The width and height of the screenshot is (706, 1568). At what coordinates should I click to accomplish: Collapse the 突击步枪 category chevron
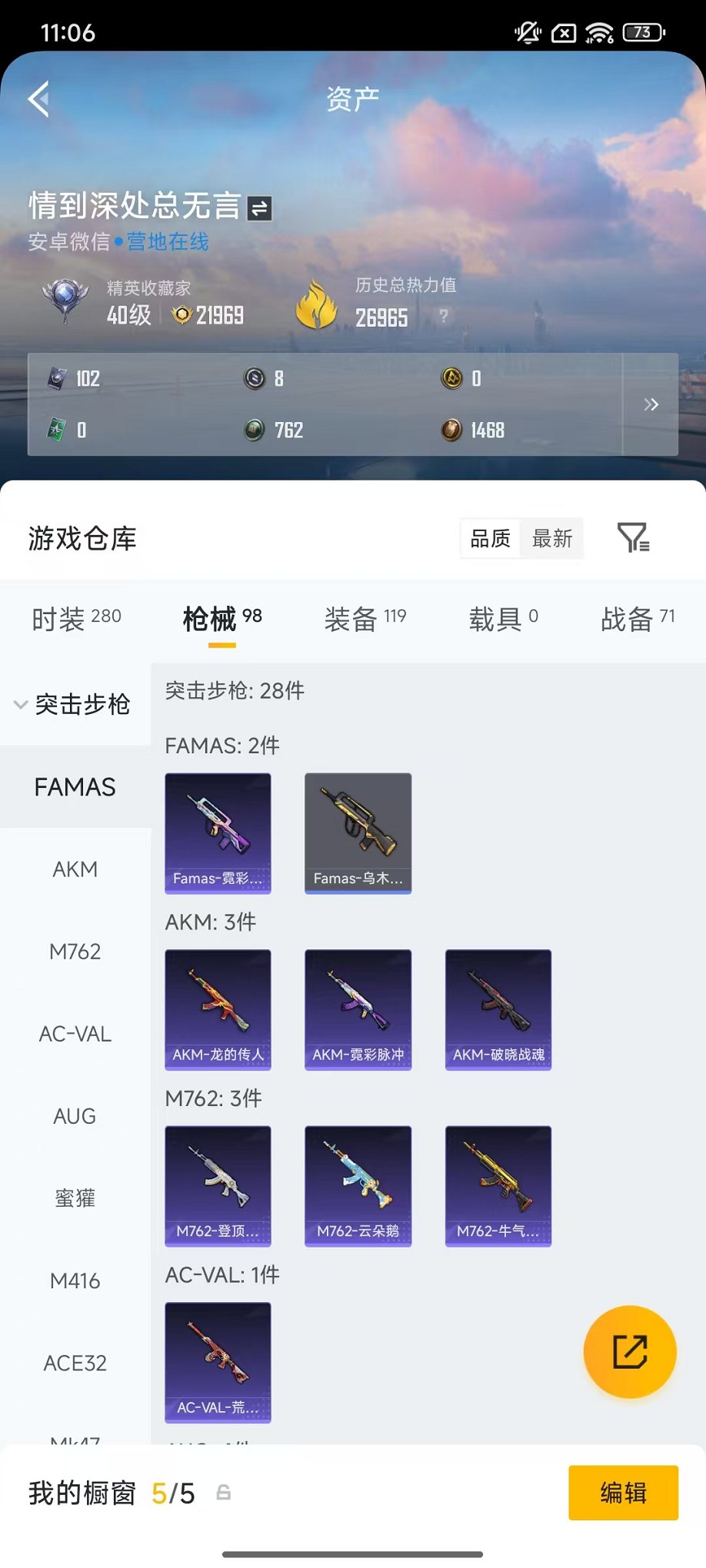click(x=21, y=705)
